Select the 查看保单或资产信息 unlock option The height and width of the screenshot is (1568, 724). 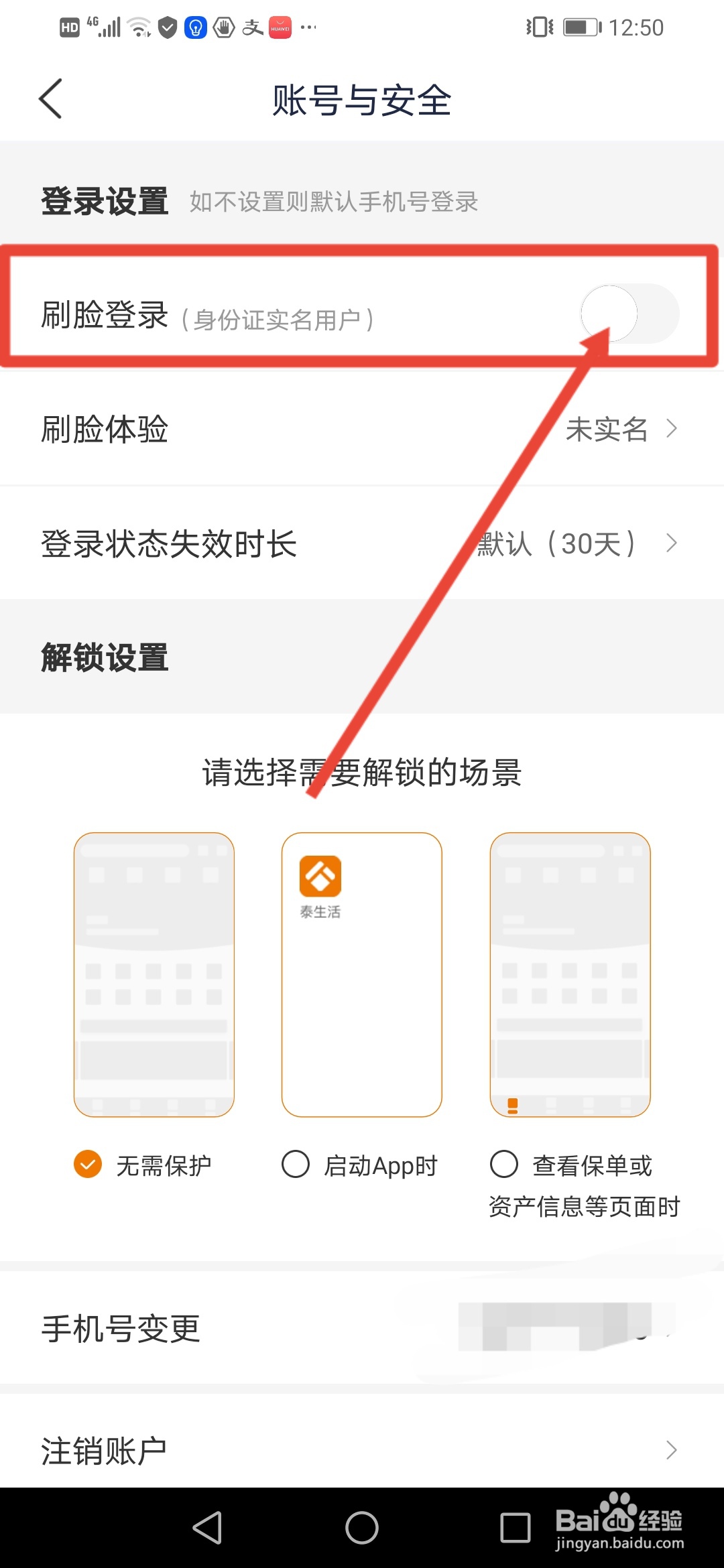pos(505,1166)
